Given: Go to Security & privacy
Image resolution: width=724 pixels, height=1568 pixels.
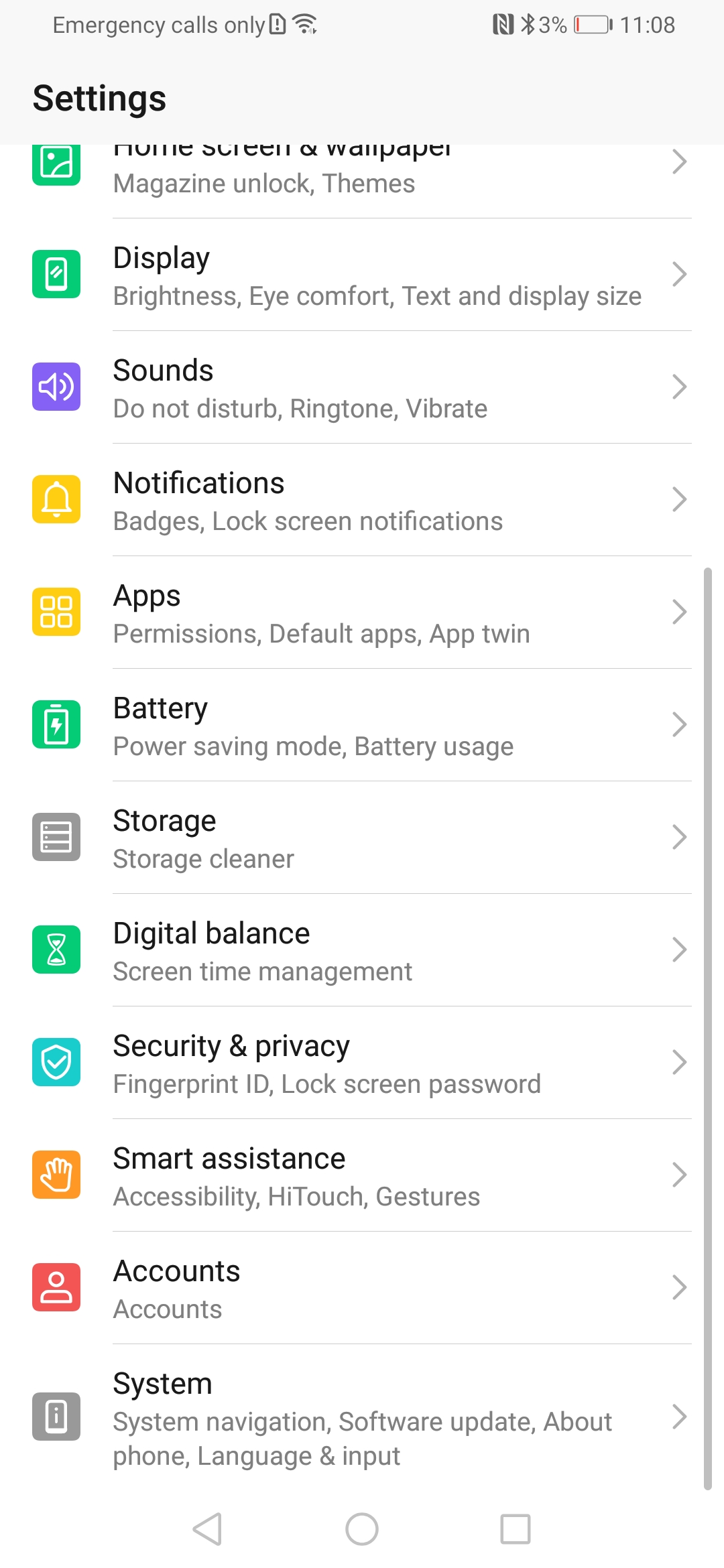Looking at the screenshot, I should coord(362,1063).
